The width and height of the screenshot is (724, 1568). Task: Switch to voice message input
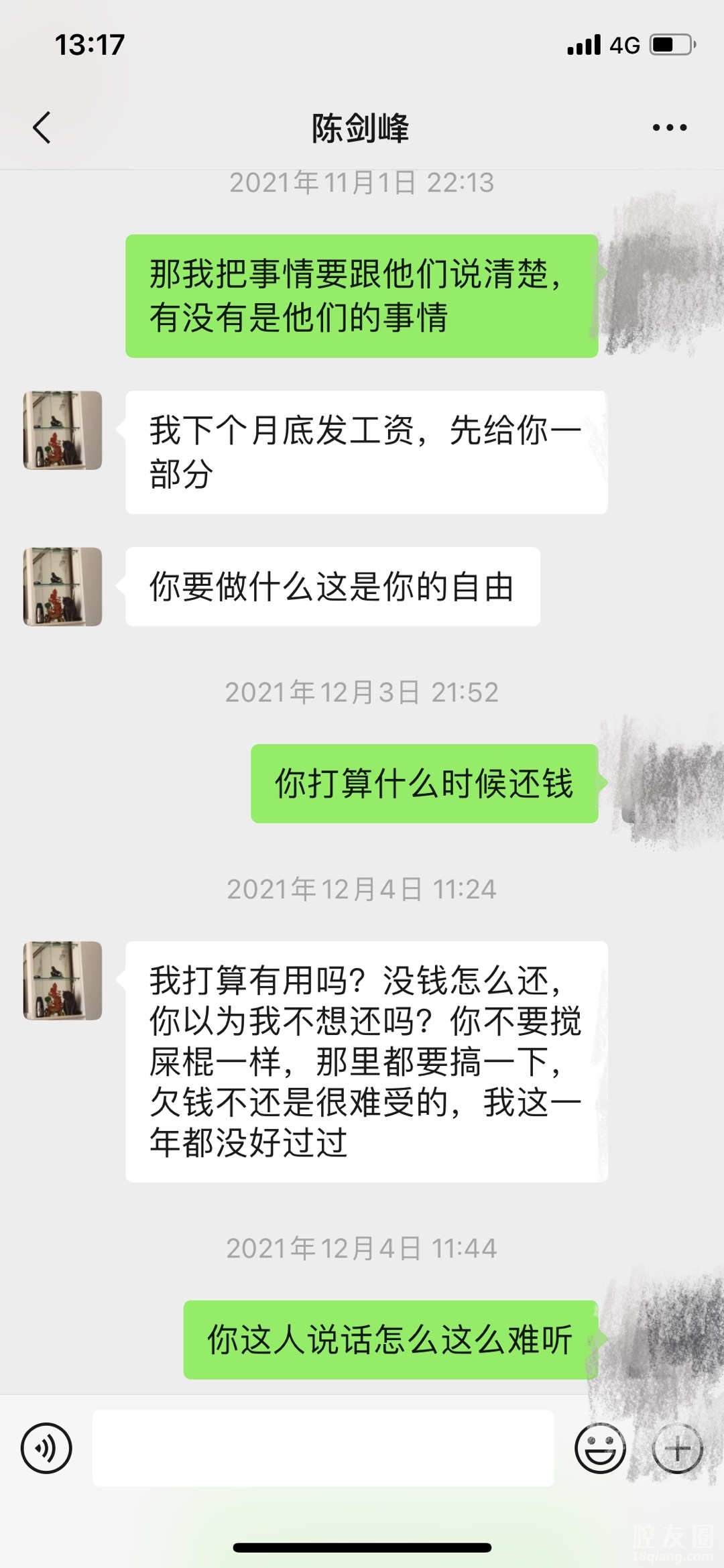click(46, 1448)
